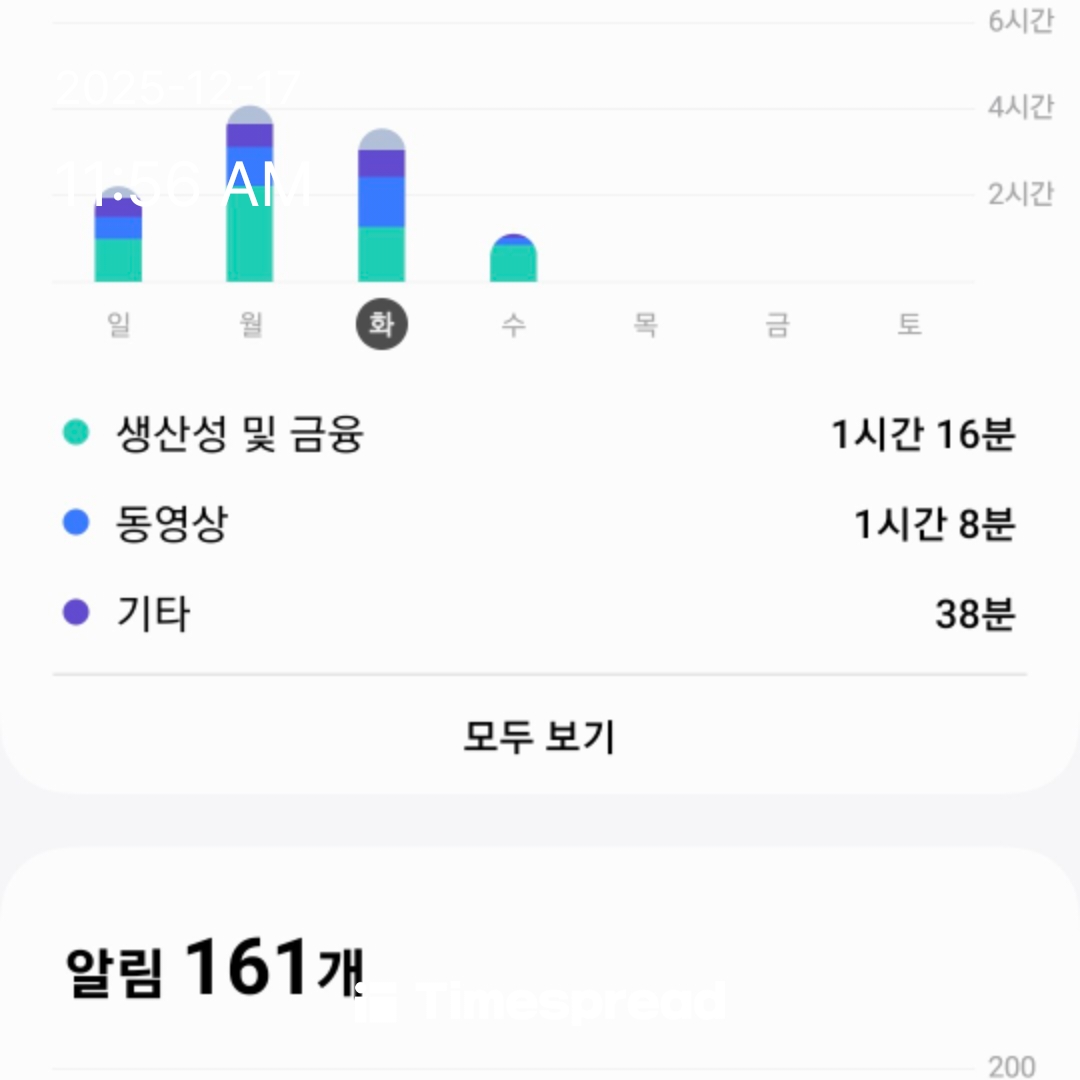This screenshot has width=1080, height=1080.
Task: Select Monday (월) in the weekly chart
Action: coord(251,324)
